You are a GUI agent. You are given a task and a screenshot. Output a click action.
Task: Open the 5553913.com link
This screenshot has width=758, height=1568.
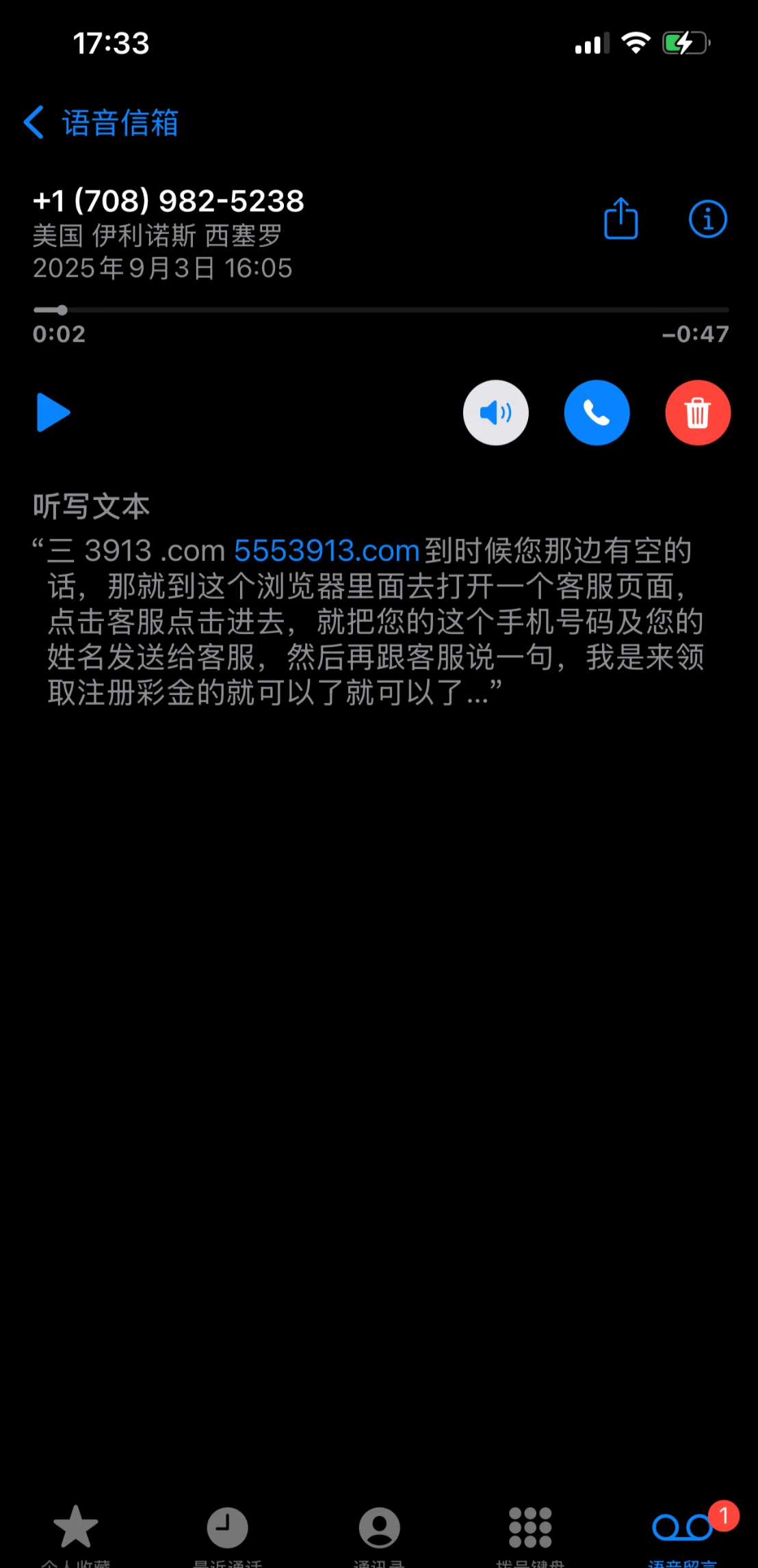point(326,550)
